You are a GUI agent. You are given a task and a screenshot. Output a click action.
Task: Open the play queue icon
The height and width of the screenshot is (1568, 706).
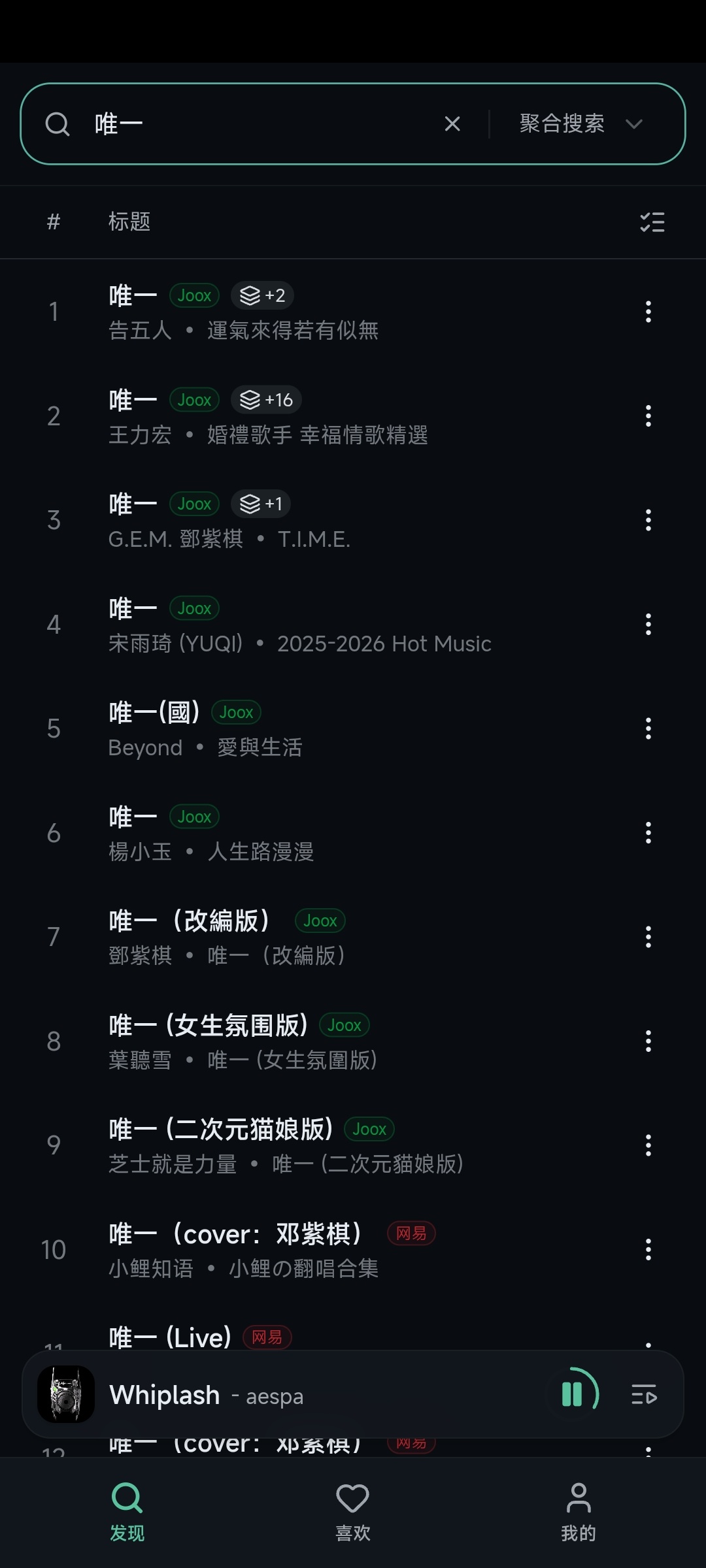click(644, 1394)
